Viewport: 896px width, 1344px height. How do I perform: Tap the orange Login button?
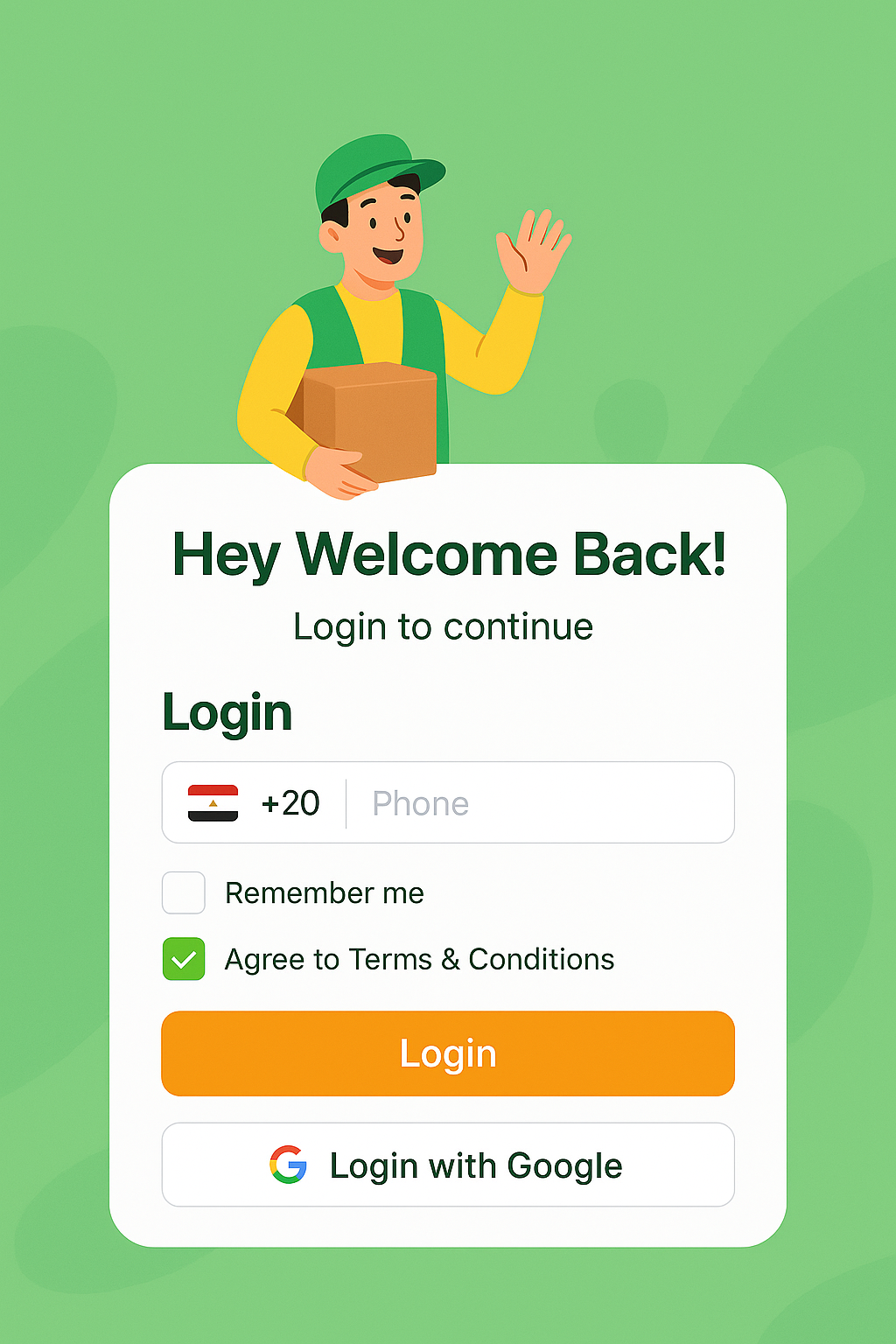point(448,1053)
